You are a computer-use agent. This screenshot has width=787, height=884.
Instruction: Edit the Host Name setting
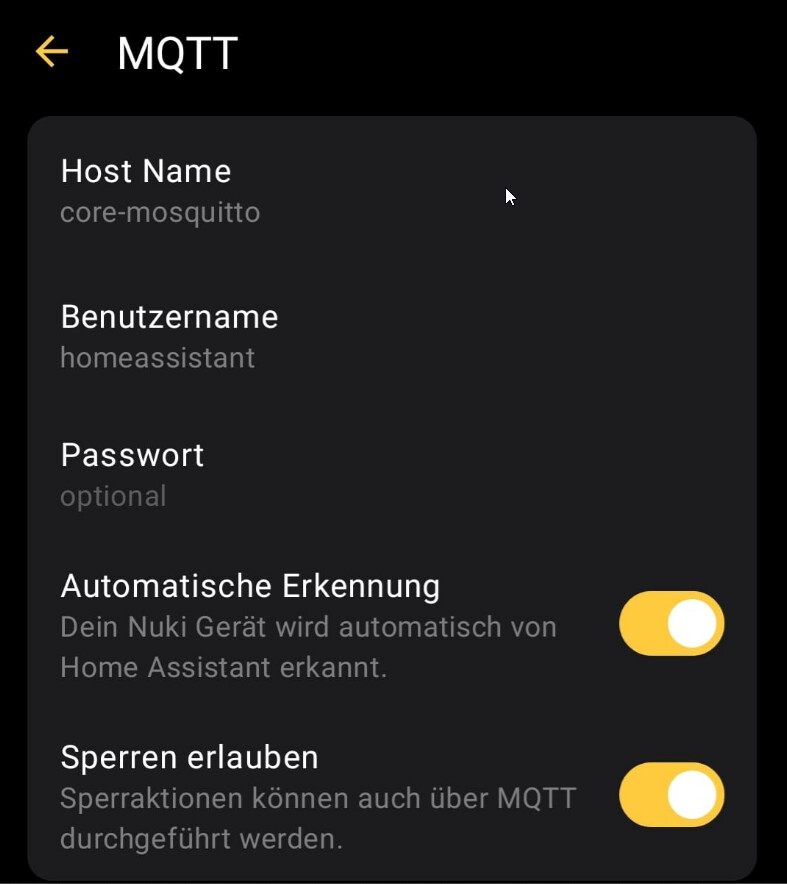[160, 190]
